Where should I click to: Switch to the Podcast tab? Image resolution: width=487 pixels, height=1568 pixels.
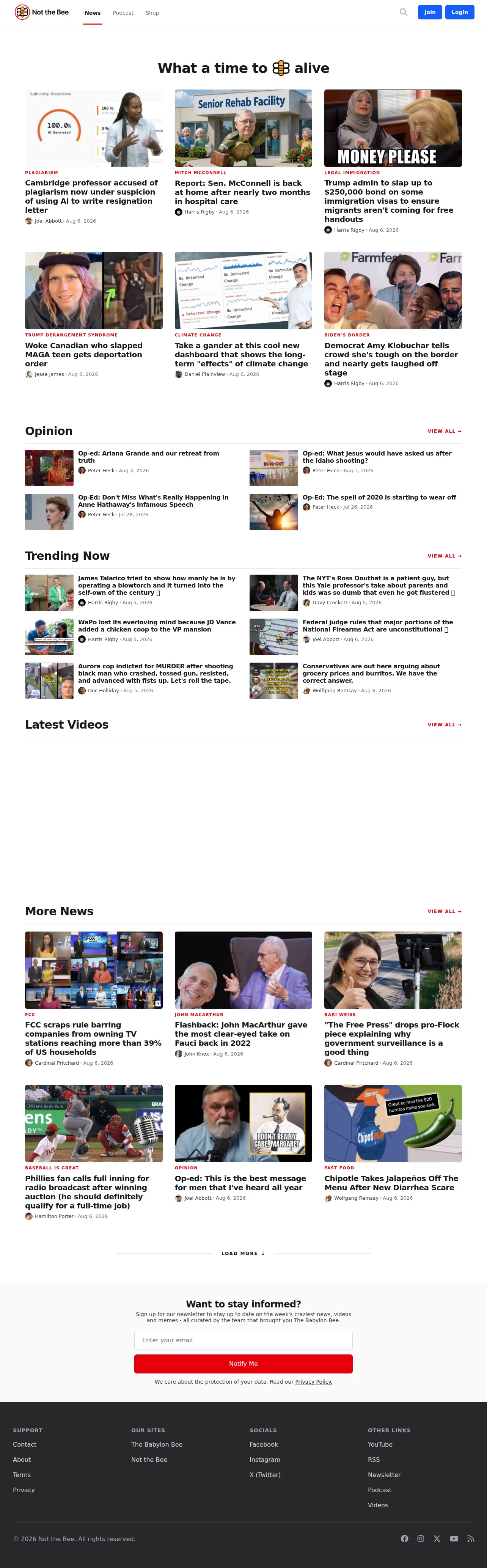pos(123,13)
